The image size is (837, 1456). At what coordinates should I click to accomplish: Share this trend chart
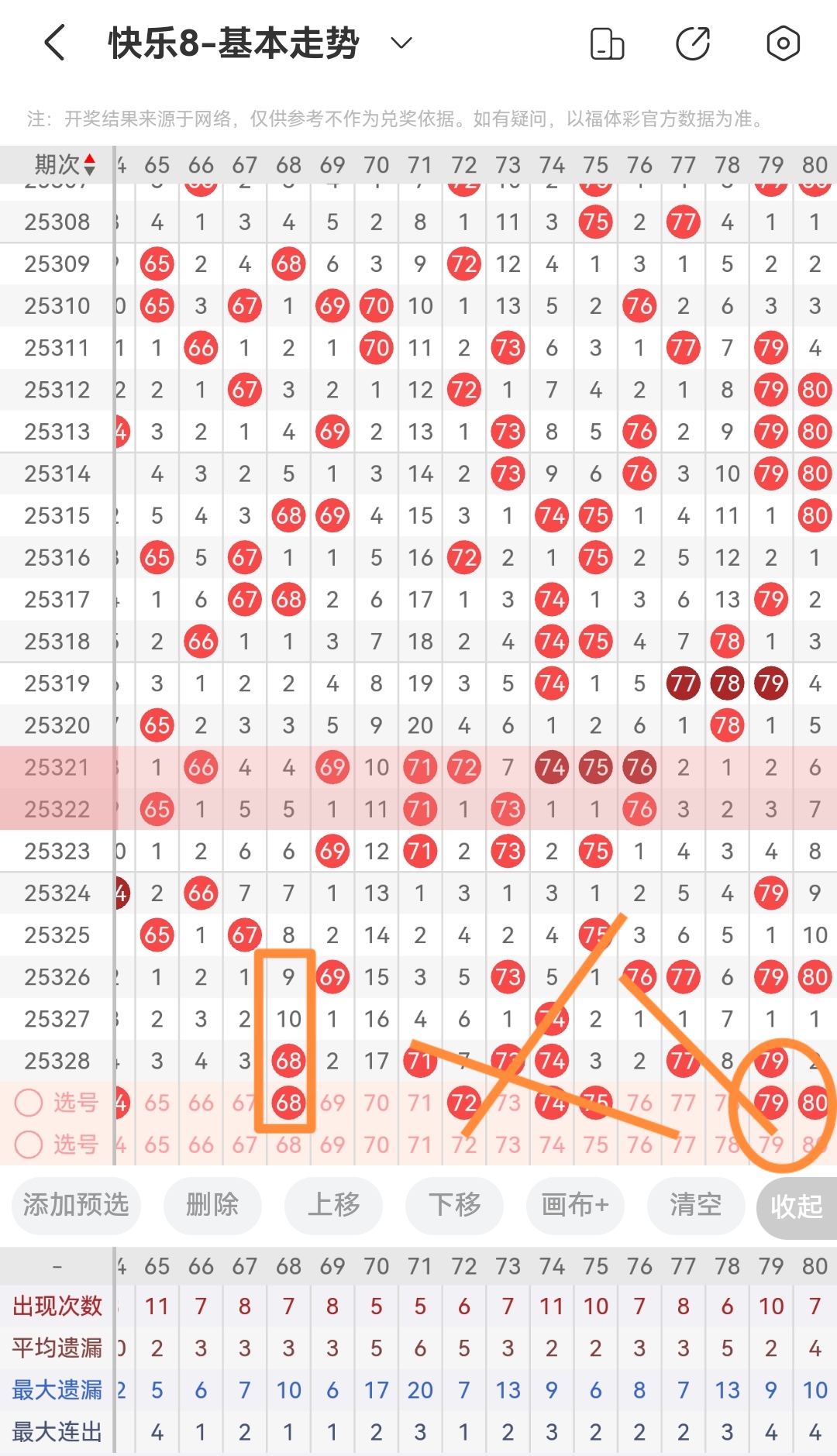693,43
